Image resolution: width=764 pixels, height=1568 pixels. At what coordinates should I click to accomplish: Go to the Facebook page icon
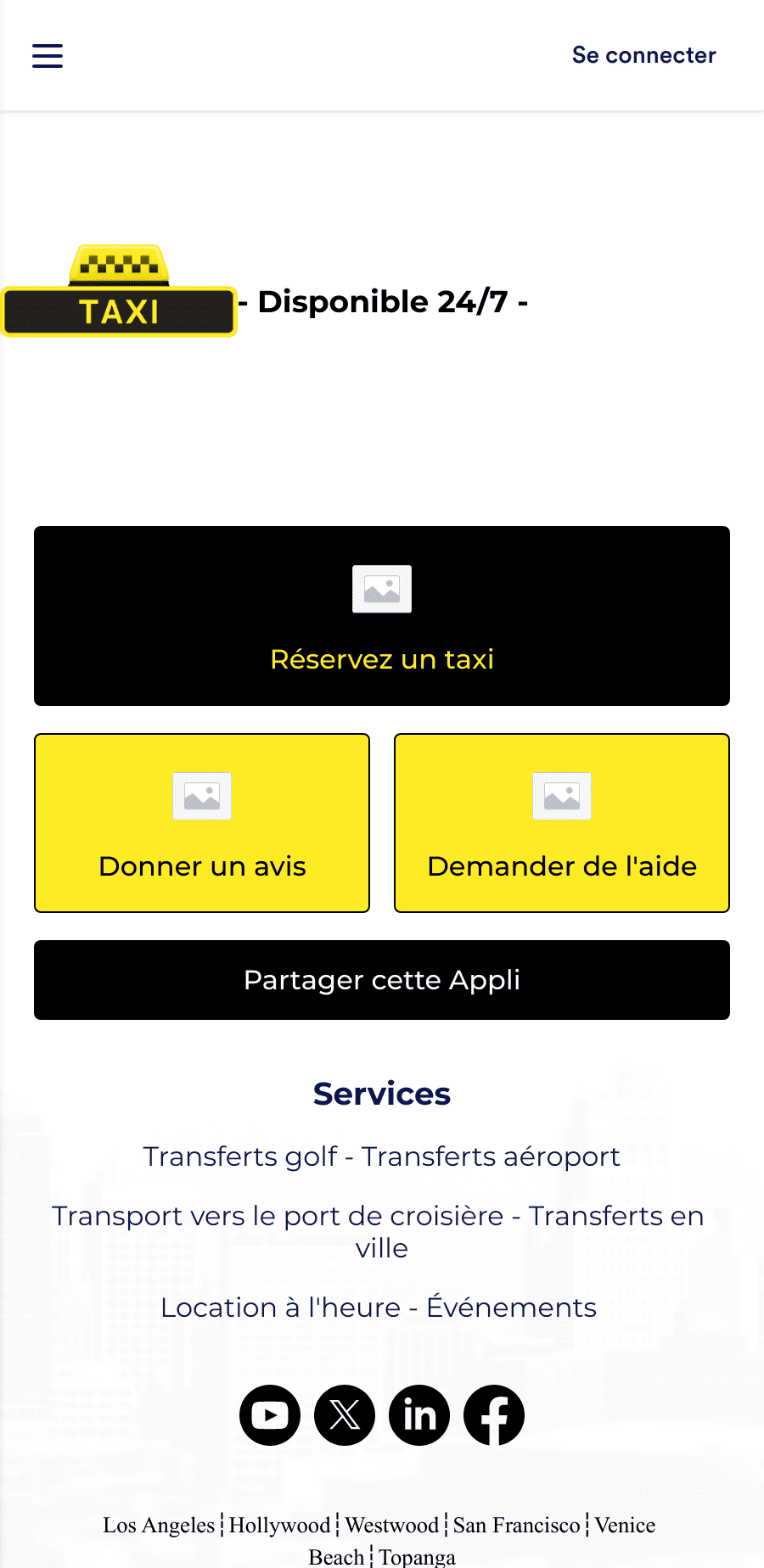[494, 1415]
